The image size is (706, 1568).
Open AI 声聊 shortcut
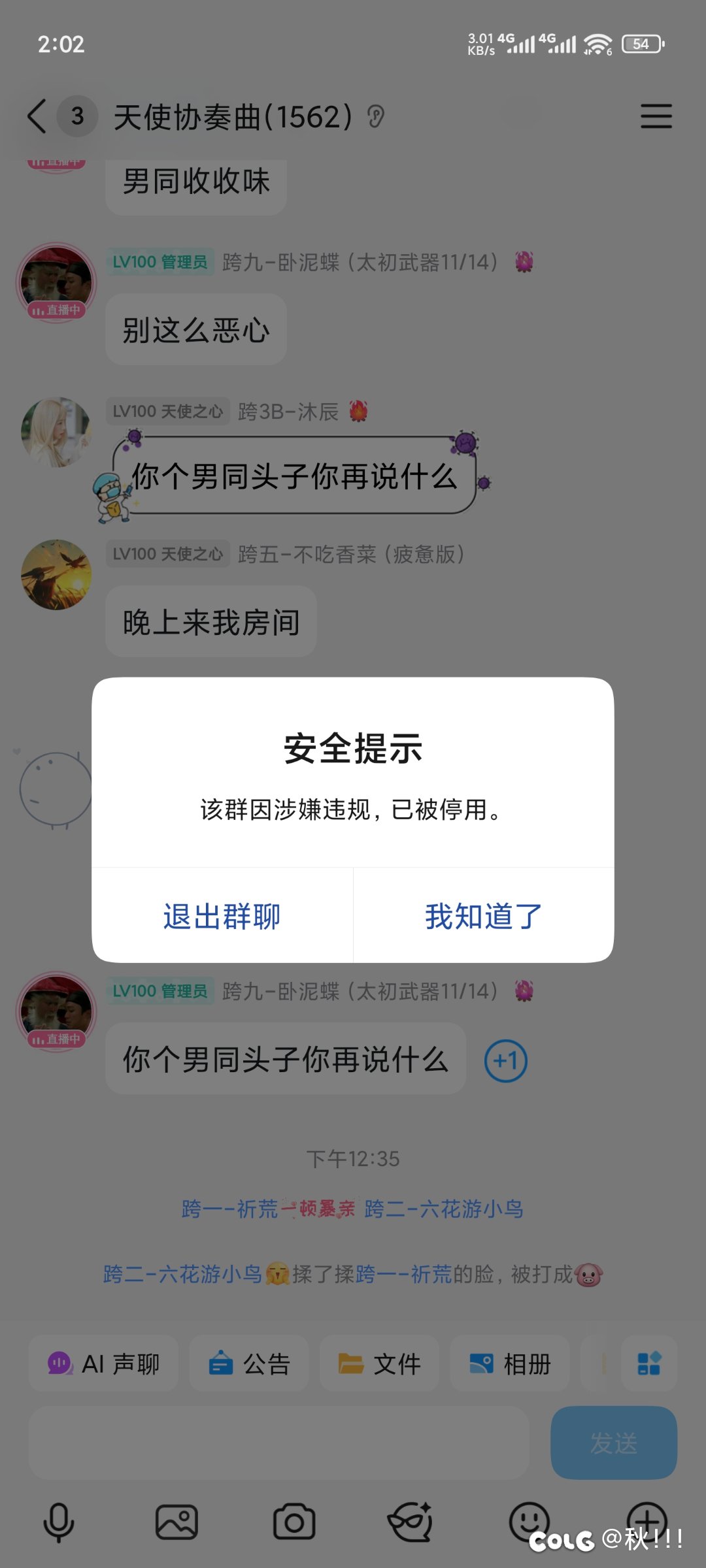click(x=103, y=1364)
